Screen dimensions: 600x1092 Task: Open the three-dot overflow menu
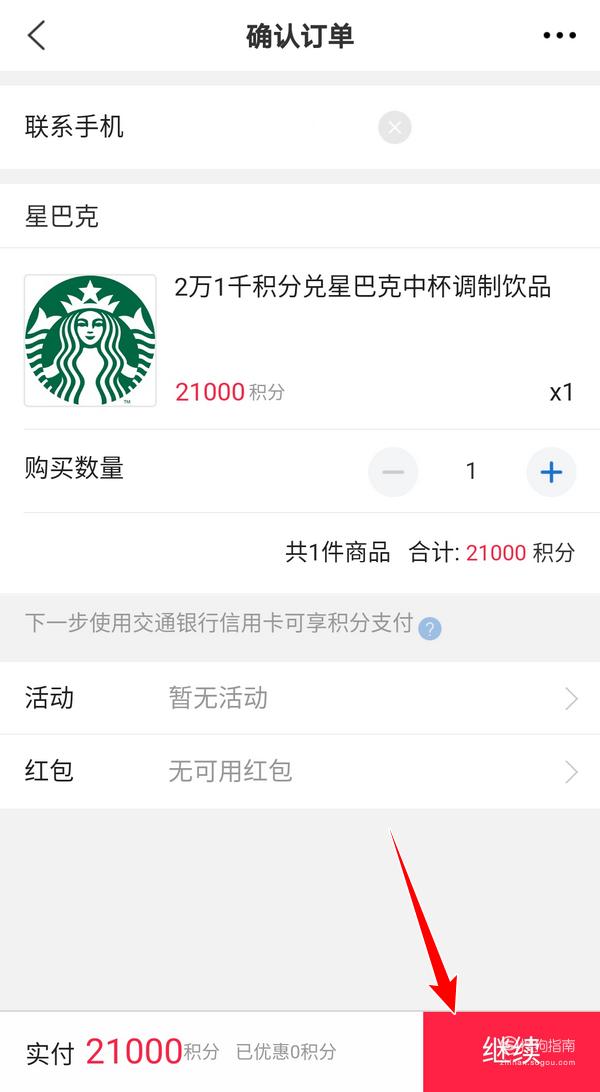click(x=559, y=36)
